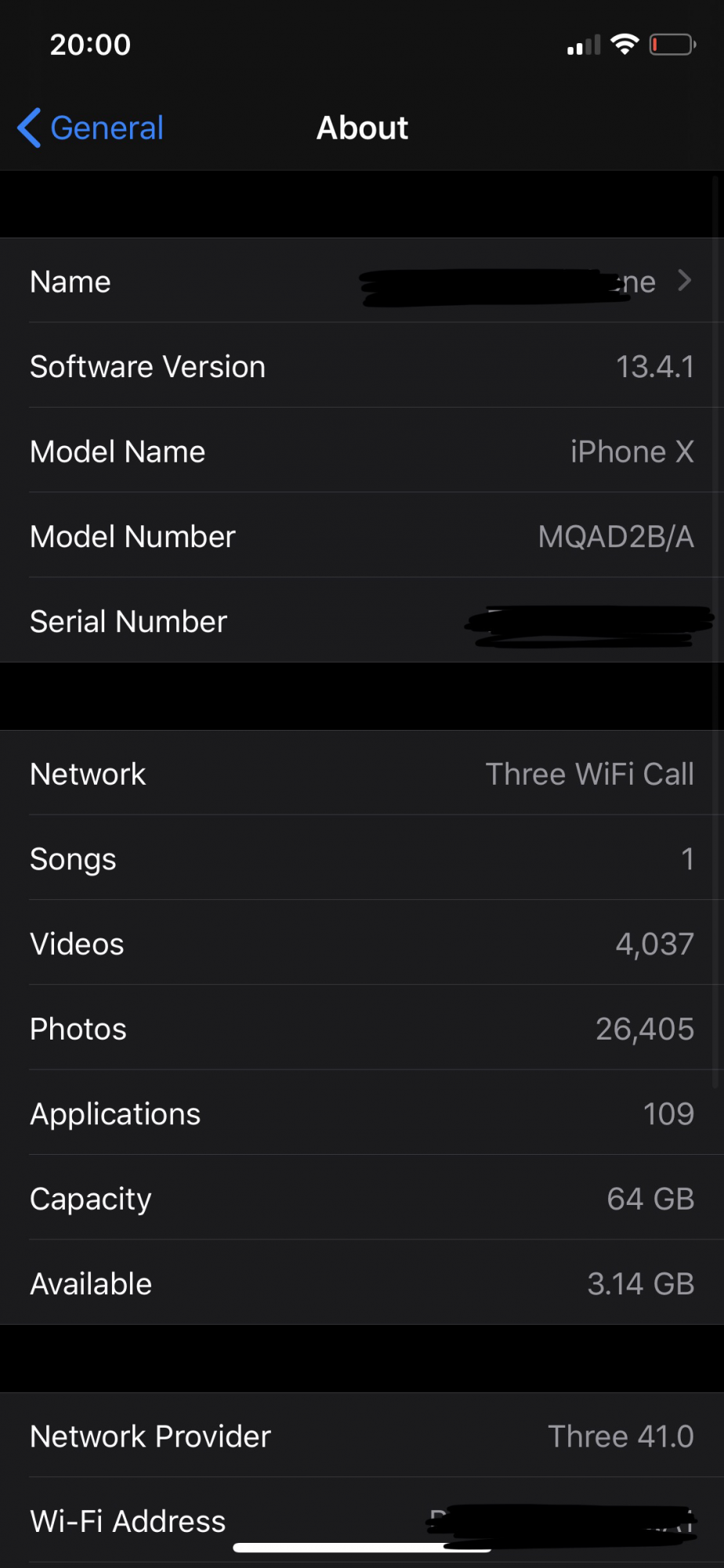Tap the Software Version row
Viewport: 724px width, 1568px height.
[362, 366]
